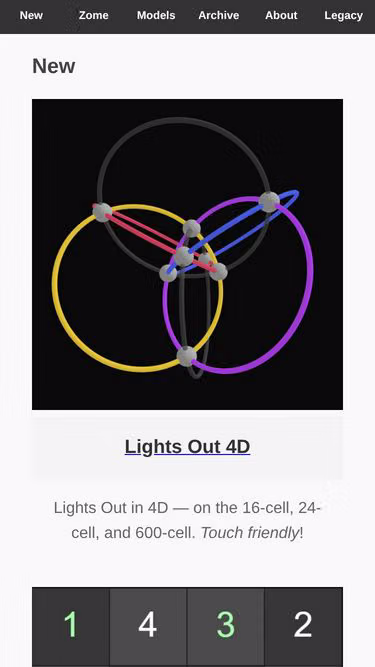Visit the About page
Image resolution: width=375 pixels, height=667 pixels.
tap(281, 15)
